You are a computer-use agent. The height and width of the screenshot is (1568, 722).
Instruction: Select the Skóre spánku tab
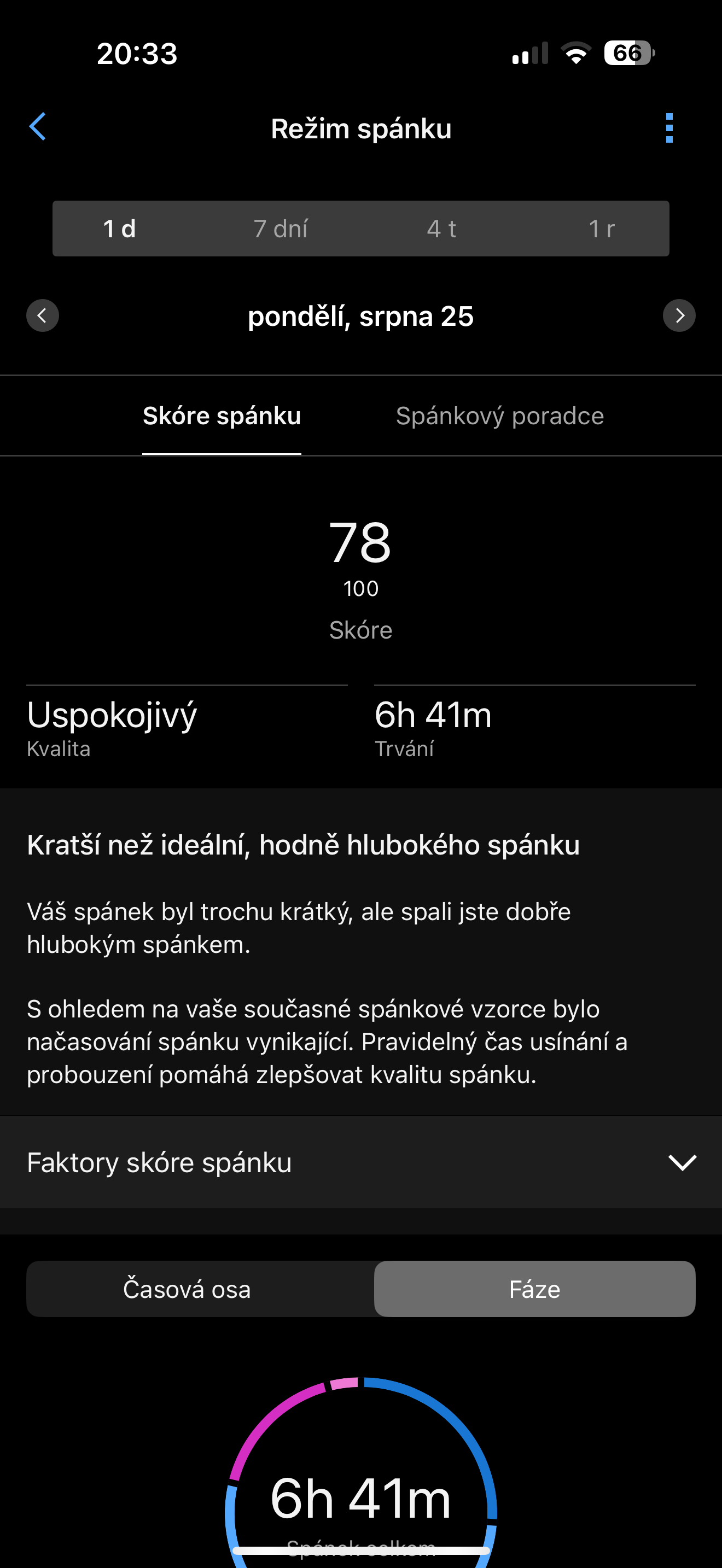point(222,417)
